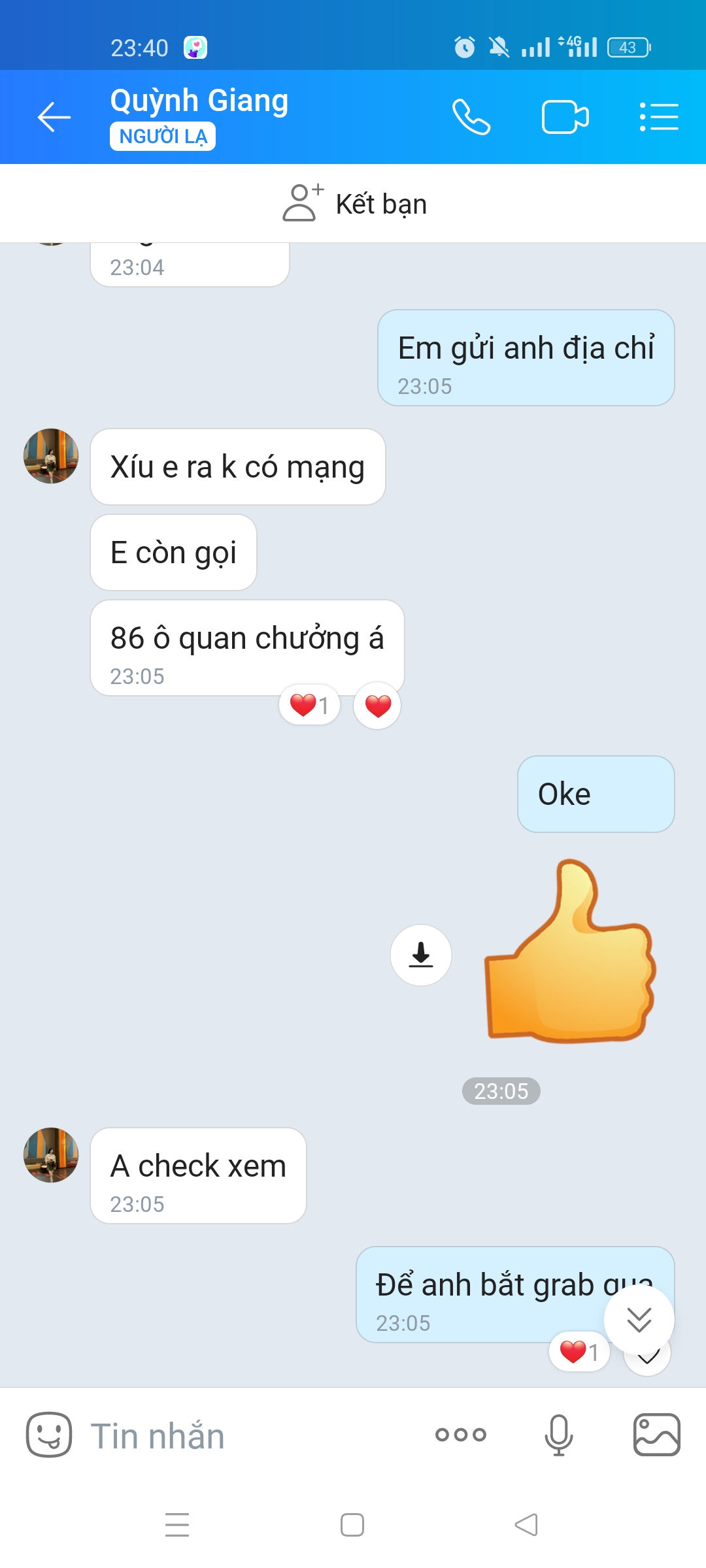Open the chat options menu

[658, 118]
